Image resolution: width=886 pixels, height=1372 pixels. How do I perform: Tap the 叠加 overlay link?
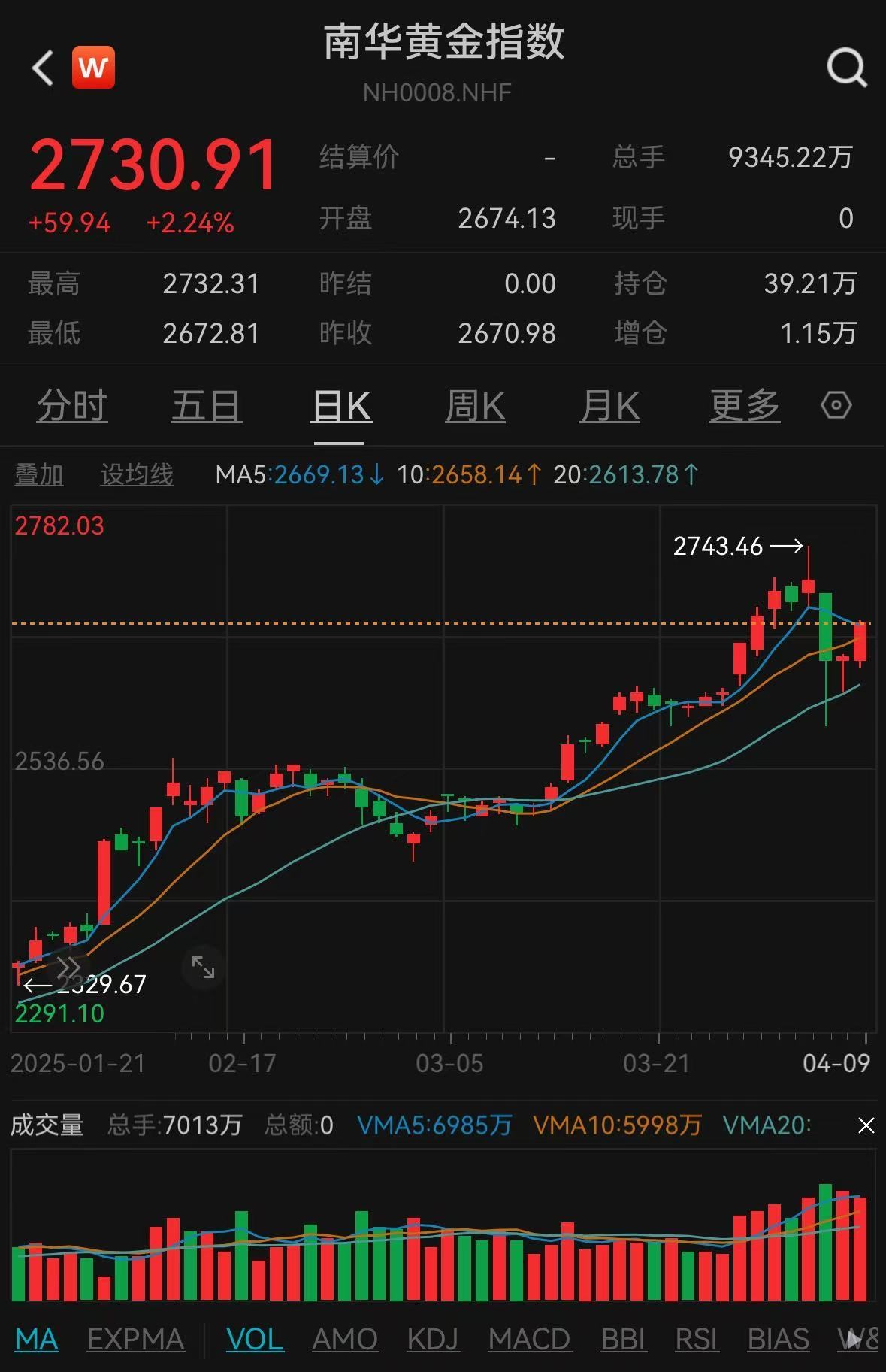pyautogui.click(x=39, y=475)
